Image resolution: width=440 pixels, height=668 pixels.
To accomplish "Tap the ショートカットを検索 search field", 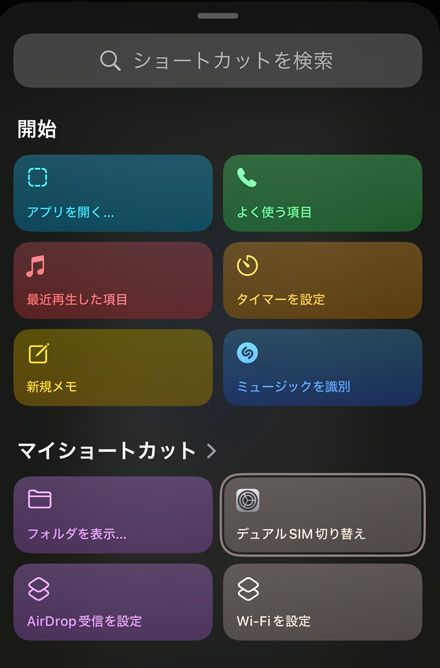I will pyautogui.click(x=218, y=61).
